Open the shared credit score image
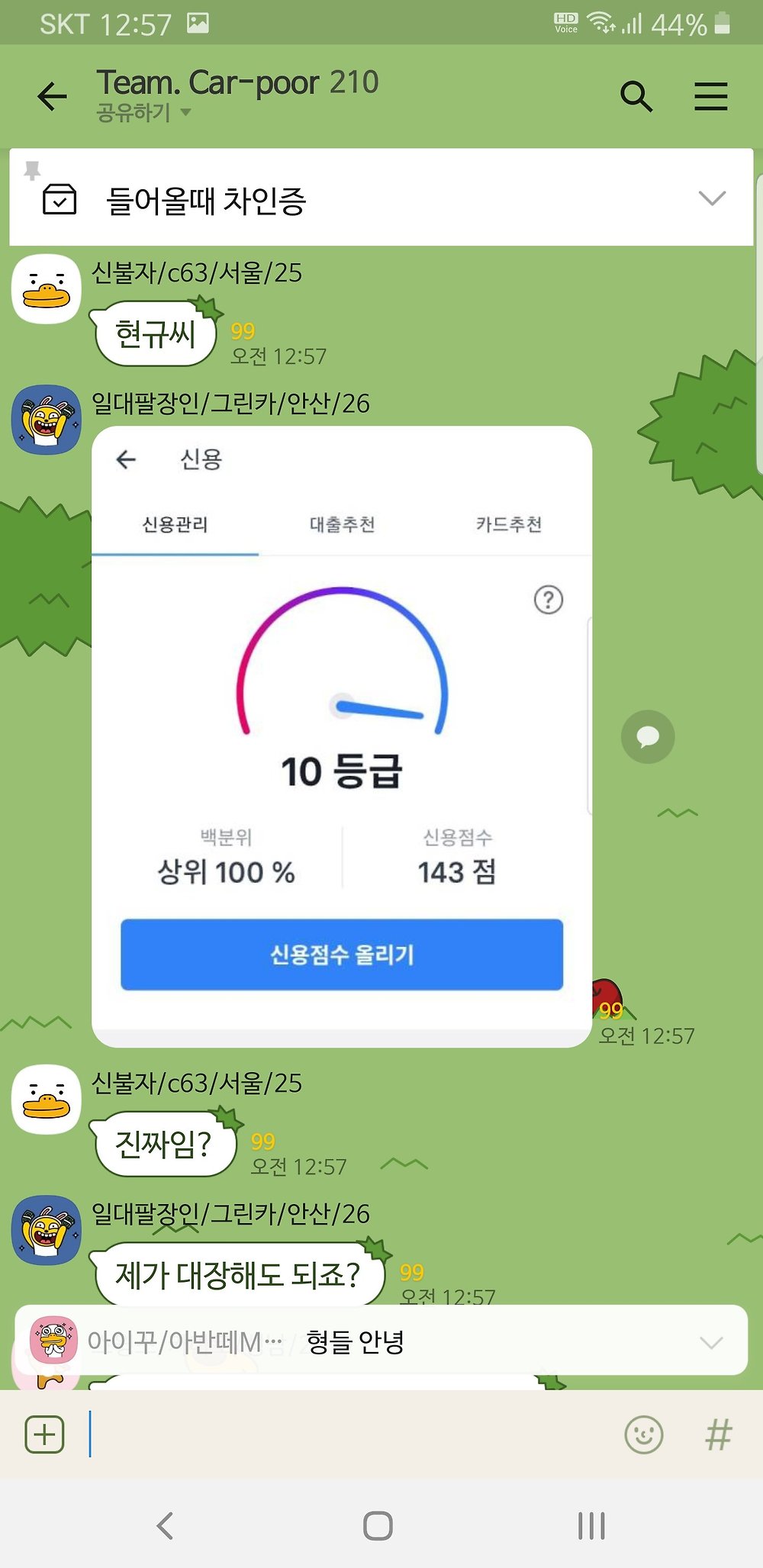The height and width of the screenshot is (1568, 763). (341, 736)
